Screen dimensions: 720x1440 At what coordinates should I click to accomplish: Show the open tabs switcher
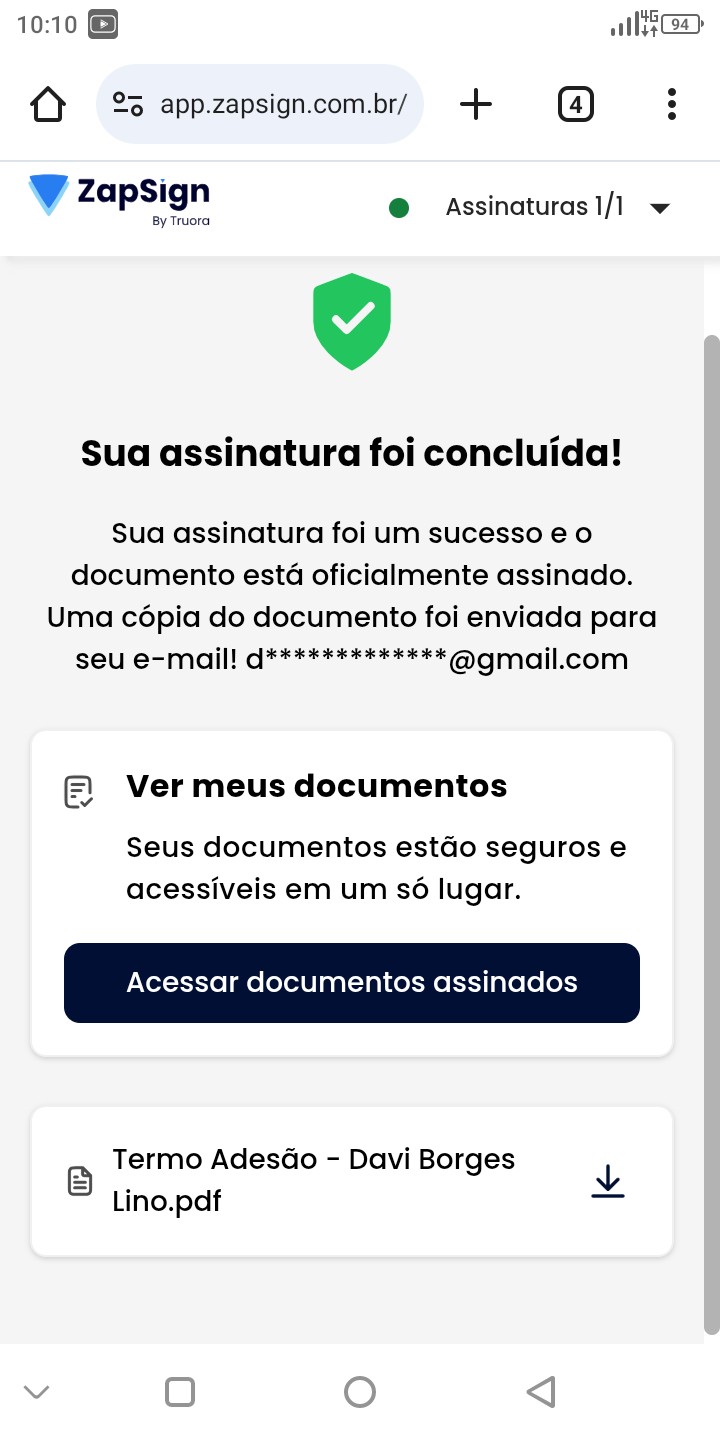click(x=575, y=104)
